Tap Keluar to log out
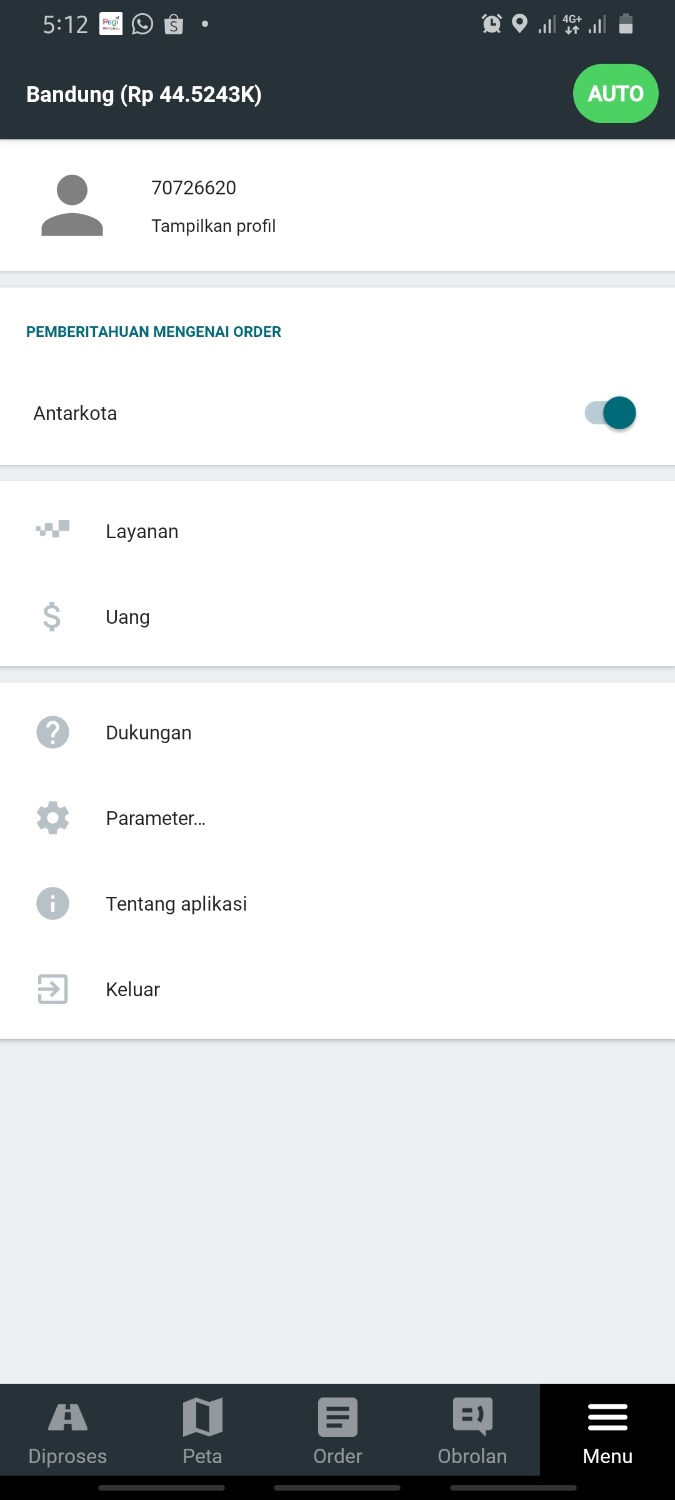 133,989
